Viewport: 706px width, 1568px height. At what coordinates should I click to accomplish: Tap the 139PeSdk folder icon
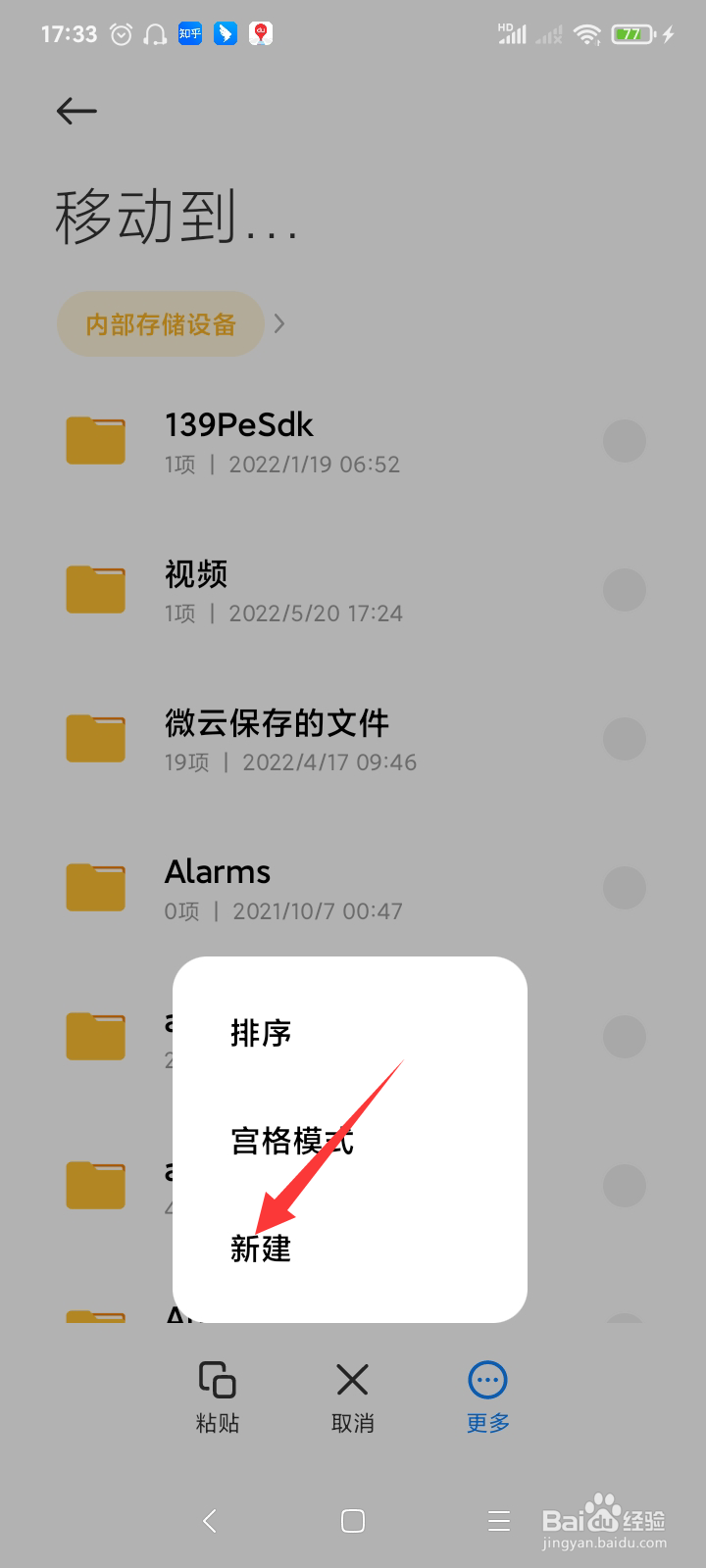95,440
